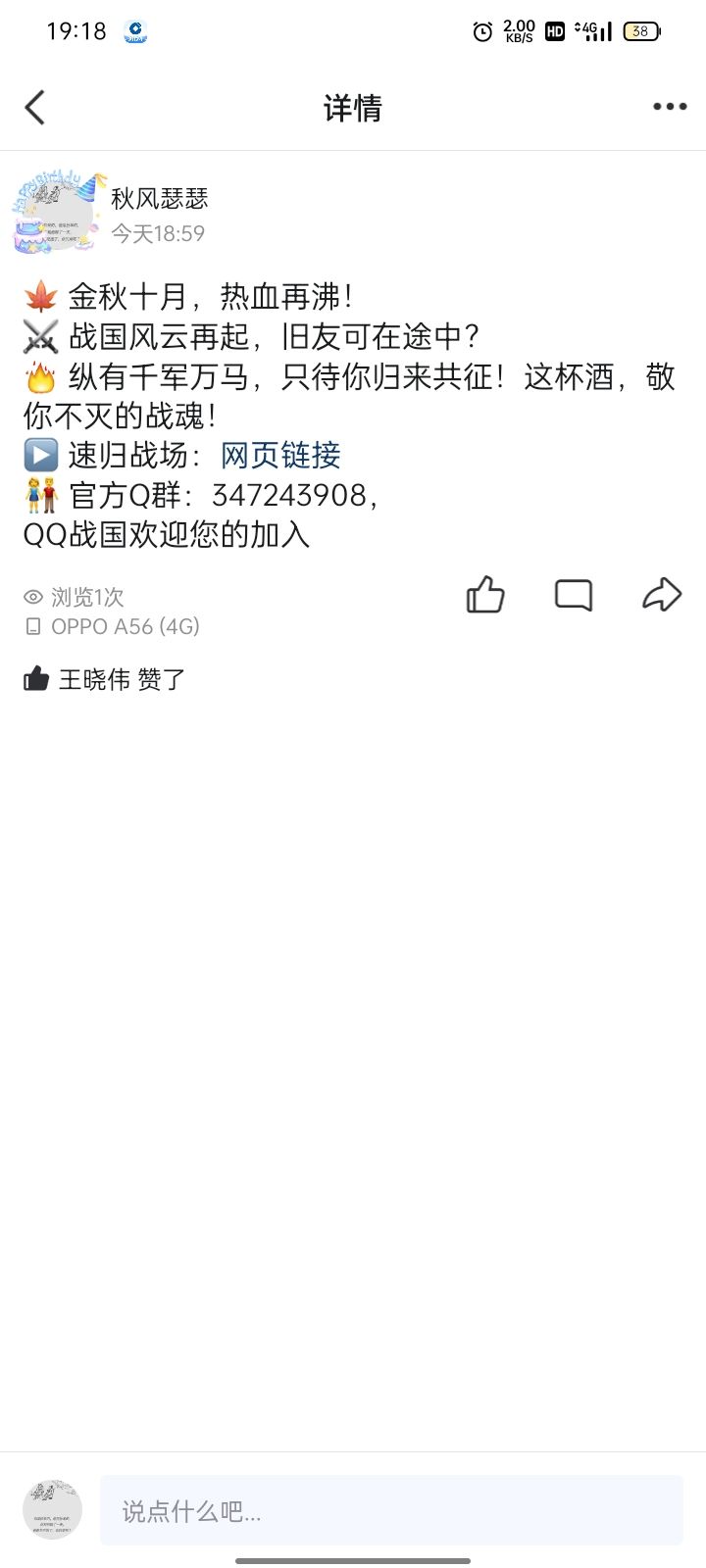Share this post via arrow icon
This screenshot has height=1568, width=706.
click(662, 595)
